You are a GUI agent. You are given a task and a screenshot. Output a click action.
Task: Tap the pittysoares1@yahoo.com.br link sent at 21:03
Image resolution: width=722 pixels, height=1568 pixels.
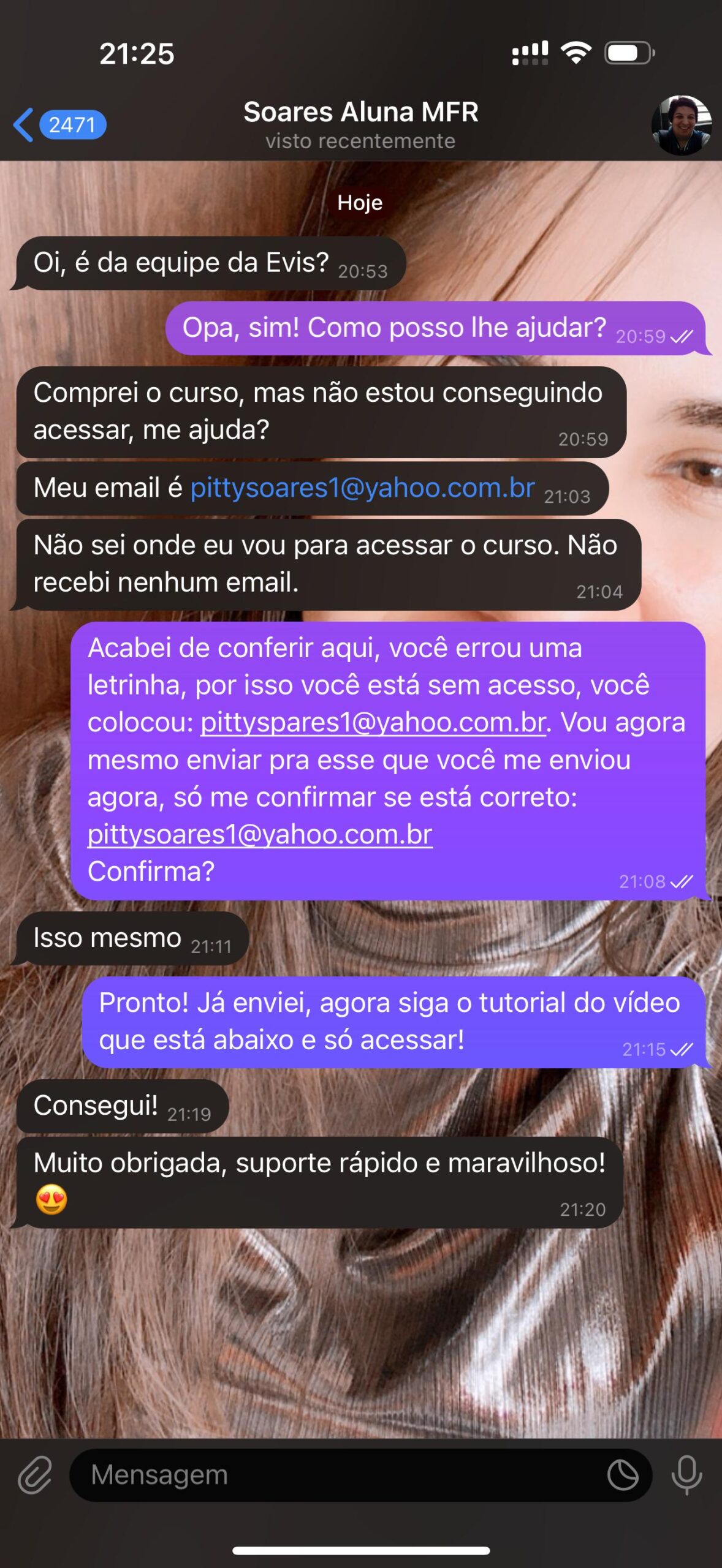tap(362, 488)
